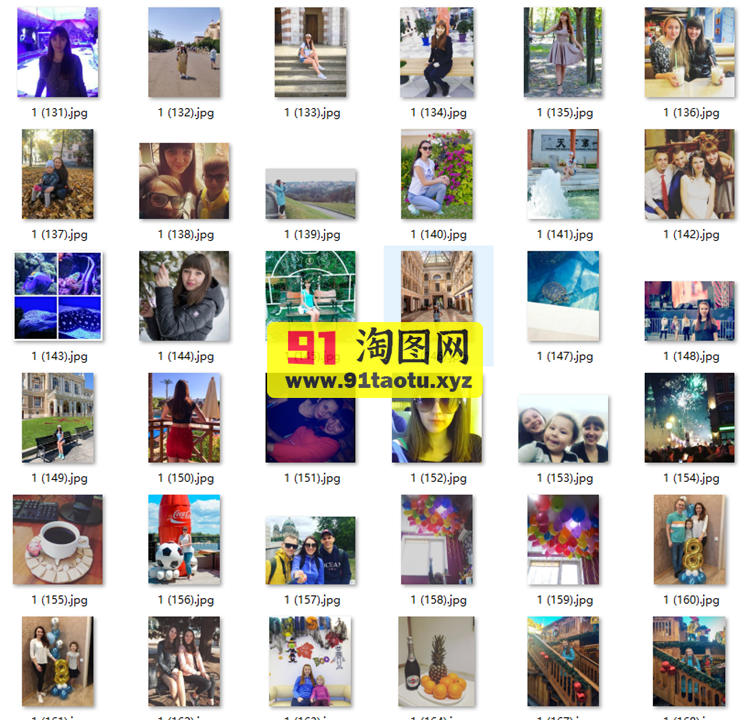
Task: Open image 1 (147).jpg
Action: click(x=563, y=296)
